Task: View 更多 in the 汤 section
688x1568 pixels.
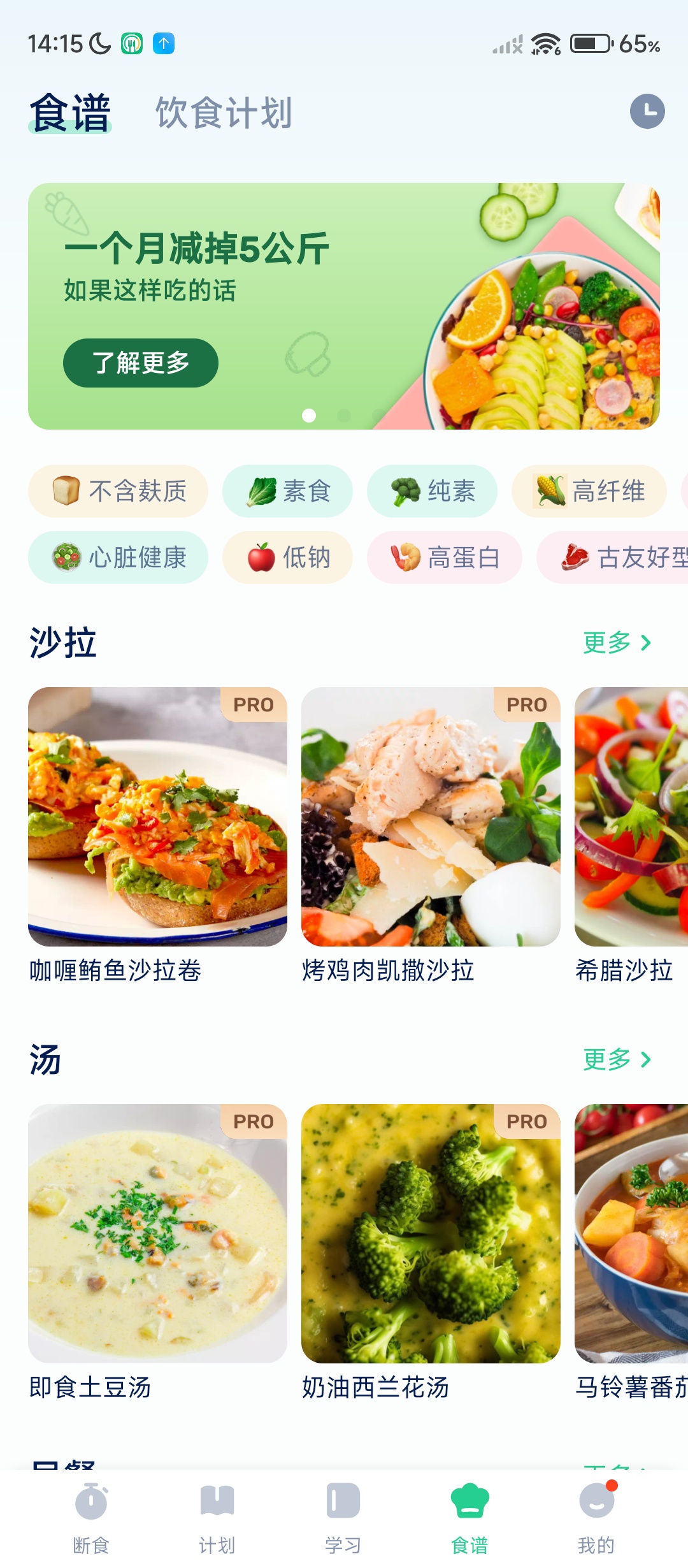Action: point(617,1059)
